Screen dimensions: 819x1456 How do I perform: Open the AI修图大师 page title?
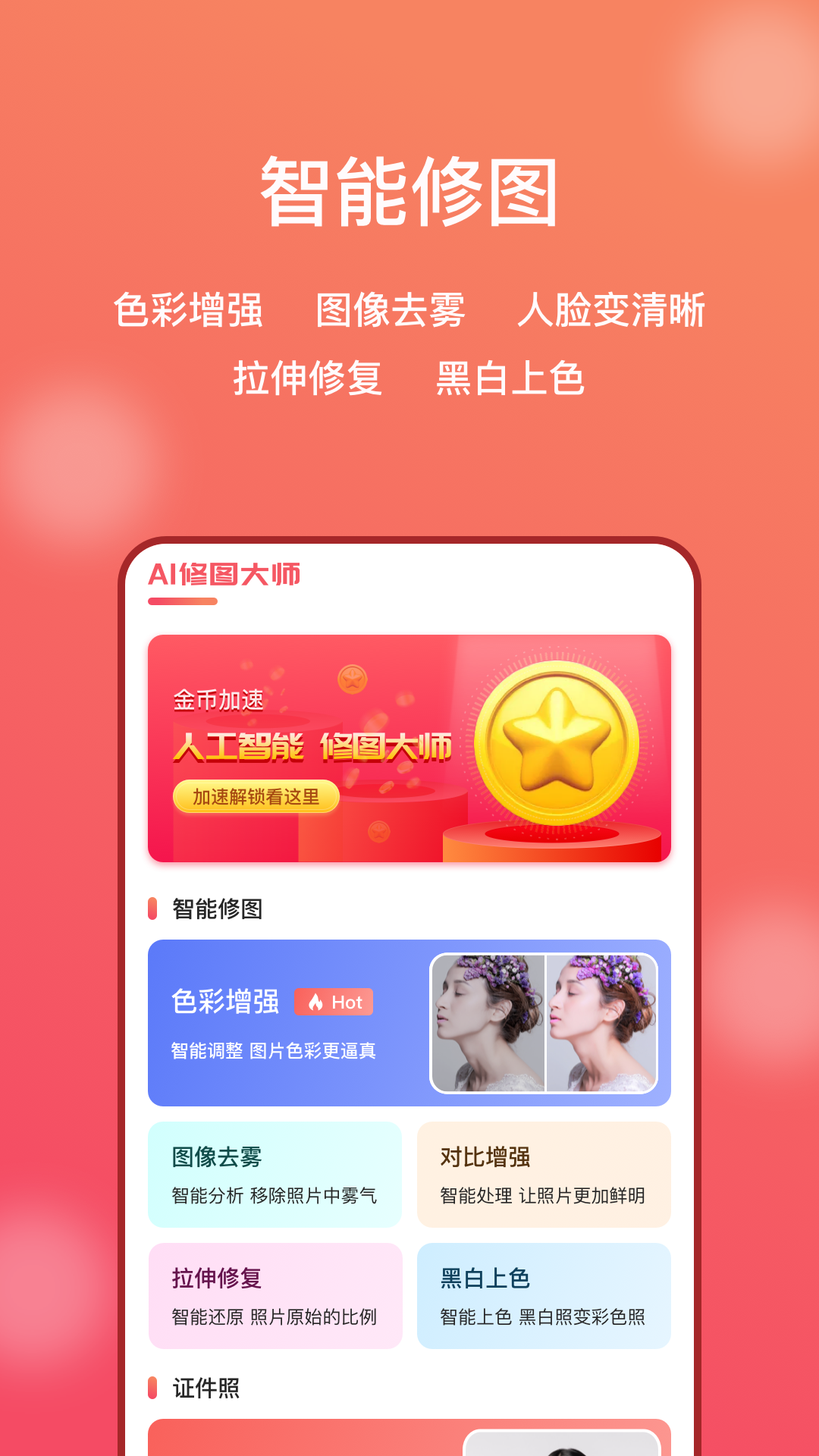click(225, 574)
